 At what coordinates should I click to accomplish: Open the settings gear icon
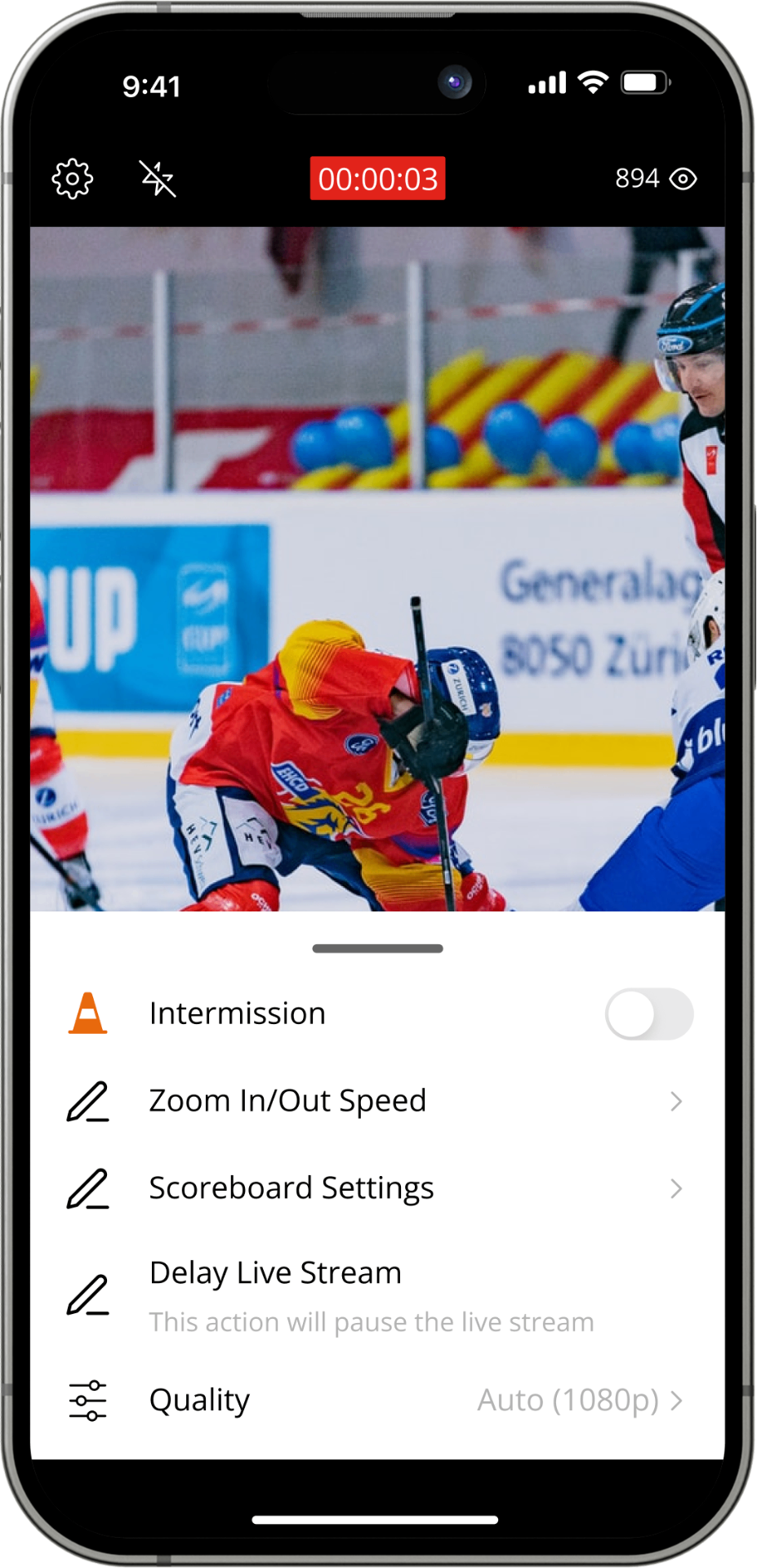tap(73, 178)
